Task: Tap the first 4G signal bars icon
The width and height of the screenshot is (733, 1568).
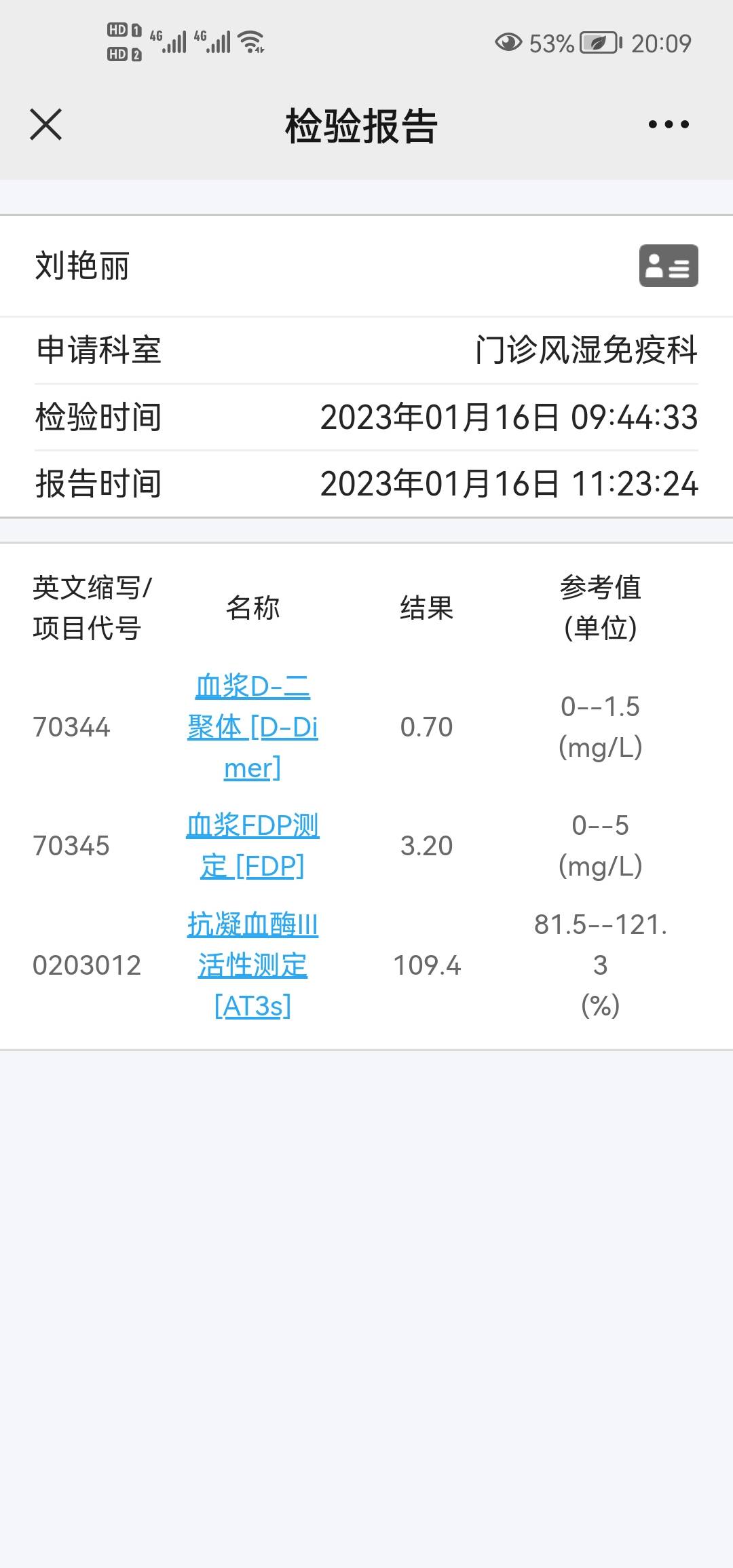Action: coord(168,42)
